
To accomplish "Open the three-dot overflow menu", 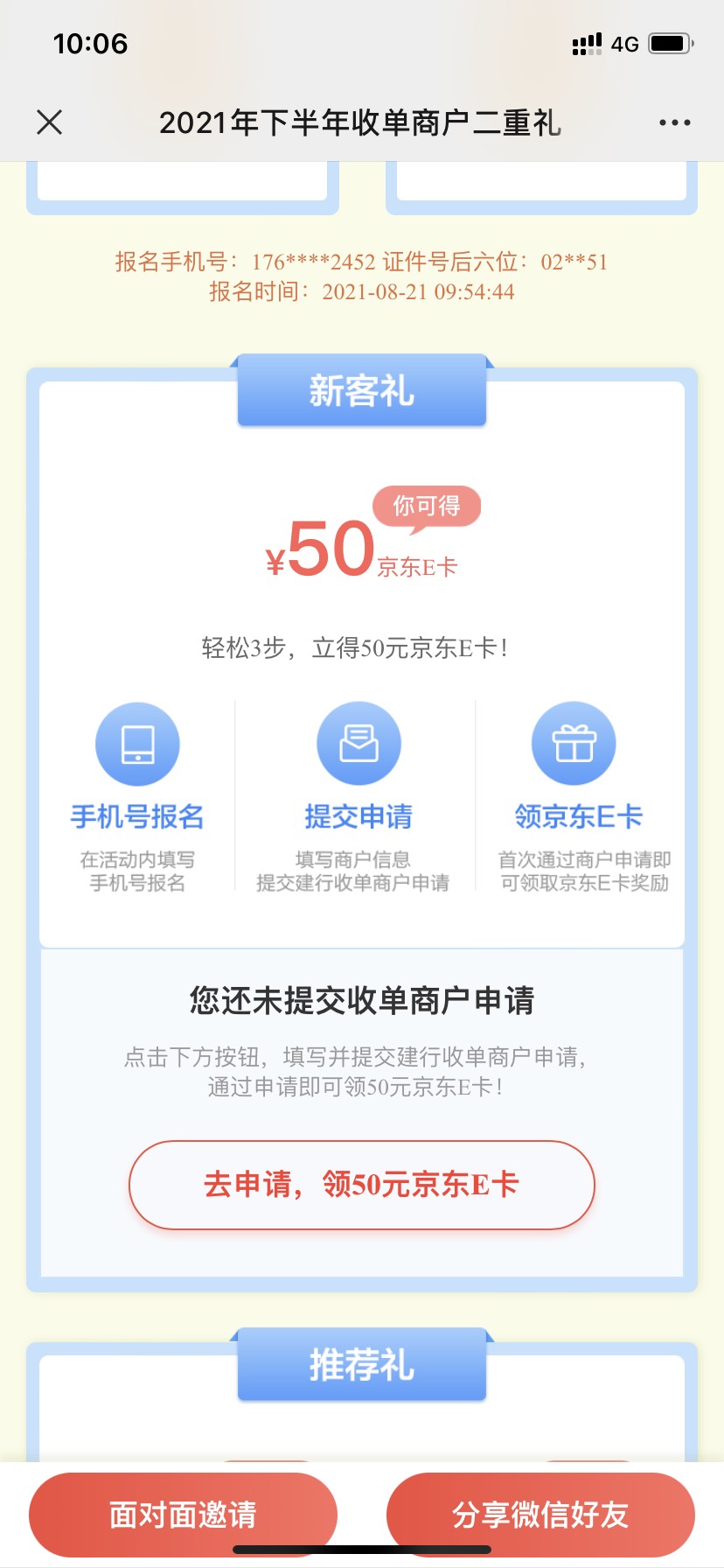I will coord(674,122).
